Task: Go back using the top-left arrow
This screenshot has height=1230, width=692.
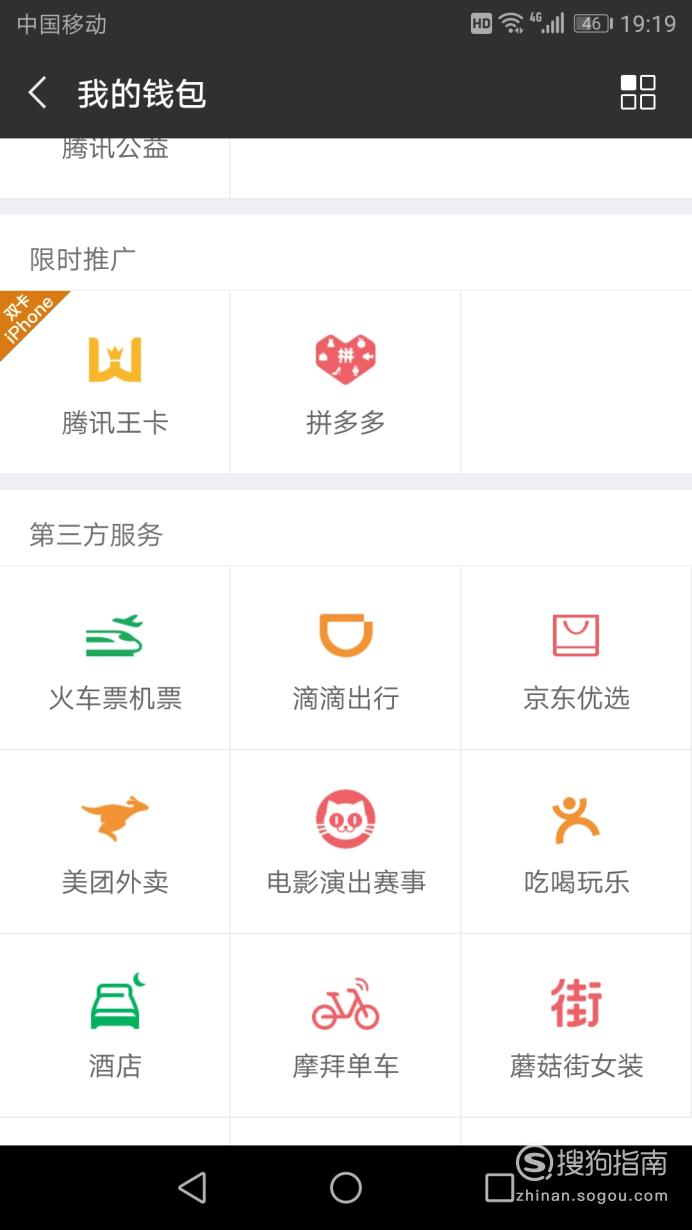Action: [x=38, y=94]
